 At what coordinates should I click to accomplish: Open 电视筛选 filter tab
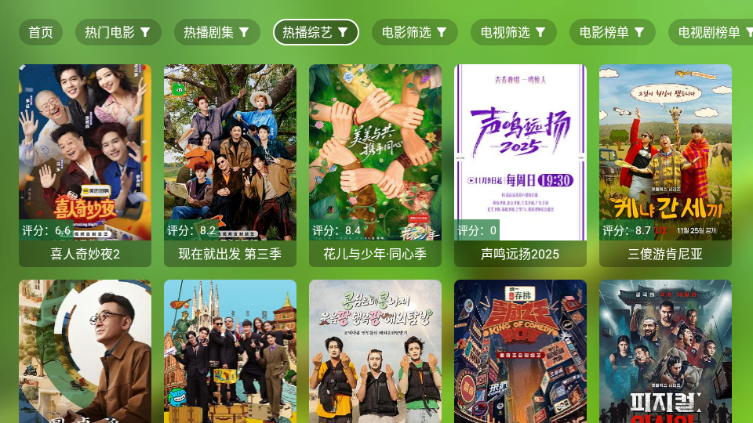pos(514,32)
